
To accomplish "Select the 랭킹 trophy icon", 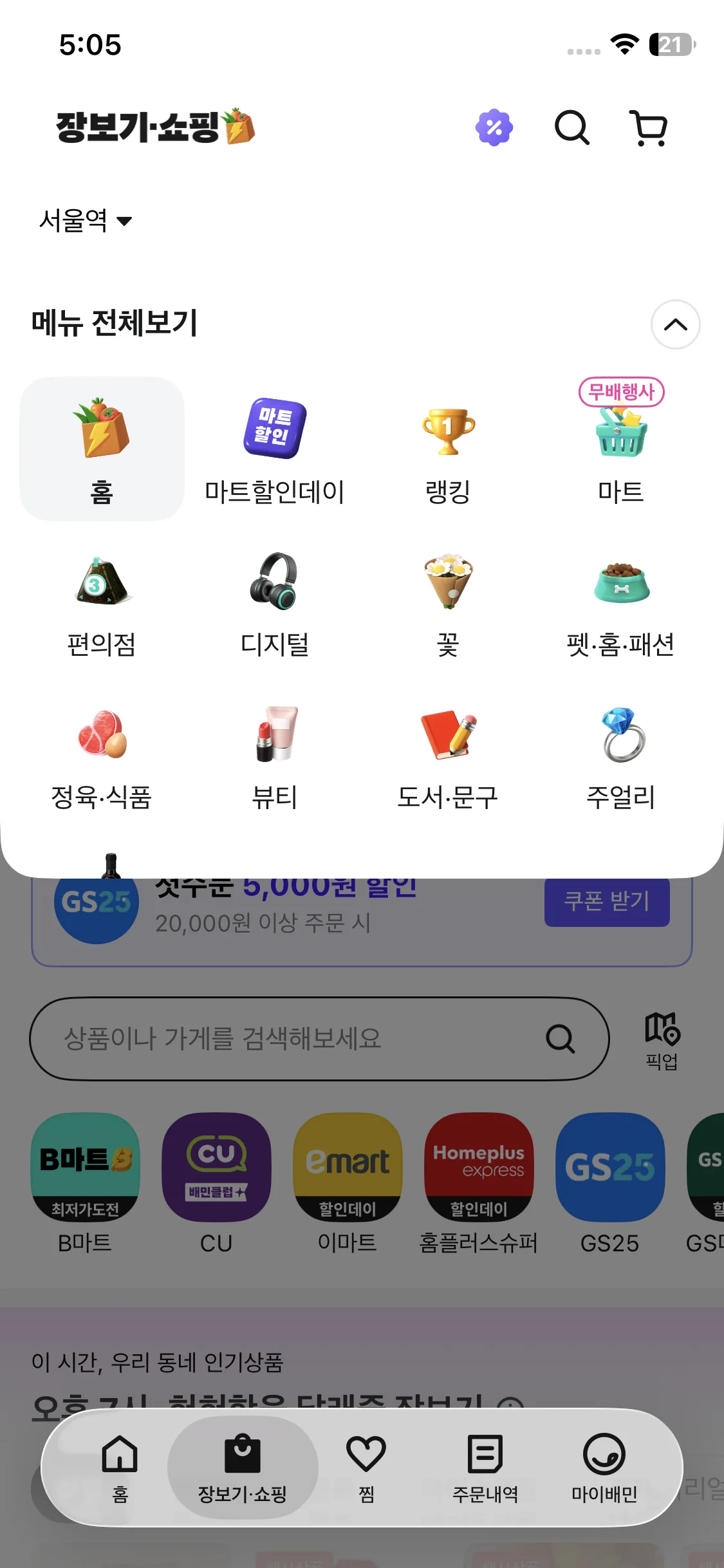I will coord(449,447).
